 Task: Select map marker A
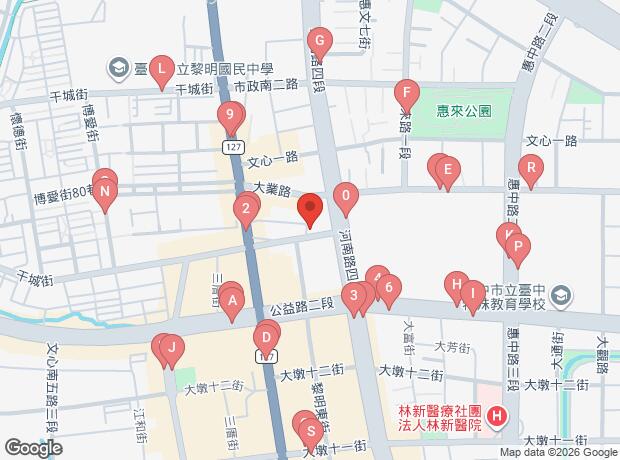(x=232, y=299)
